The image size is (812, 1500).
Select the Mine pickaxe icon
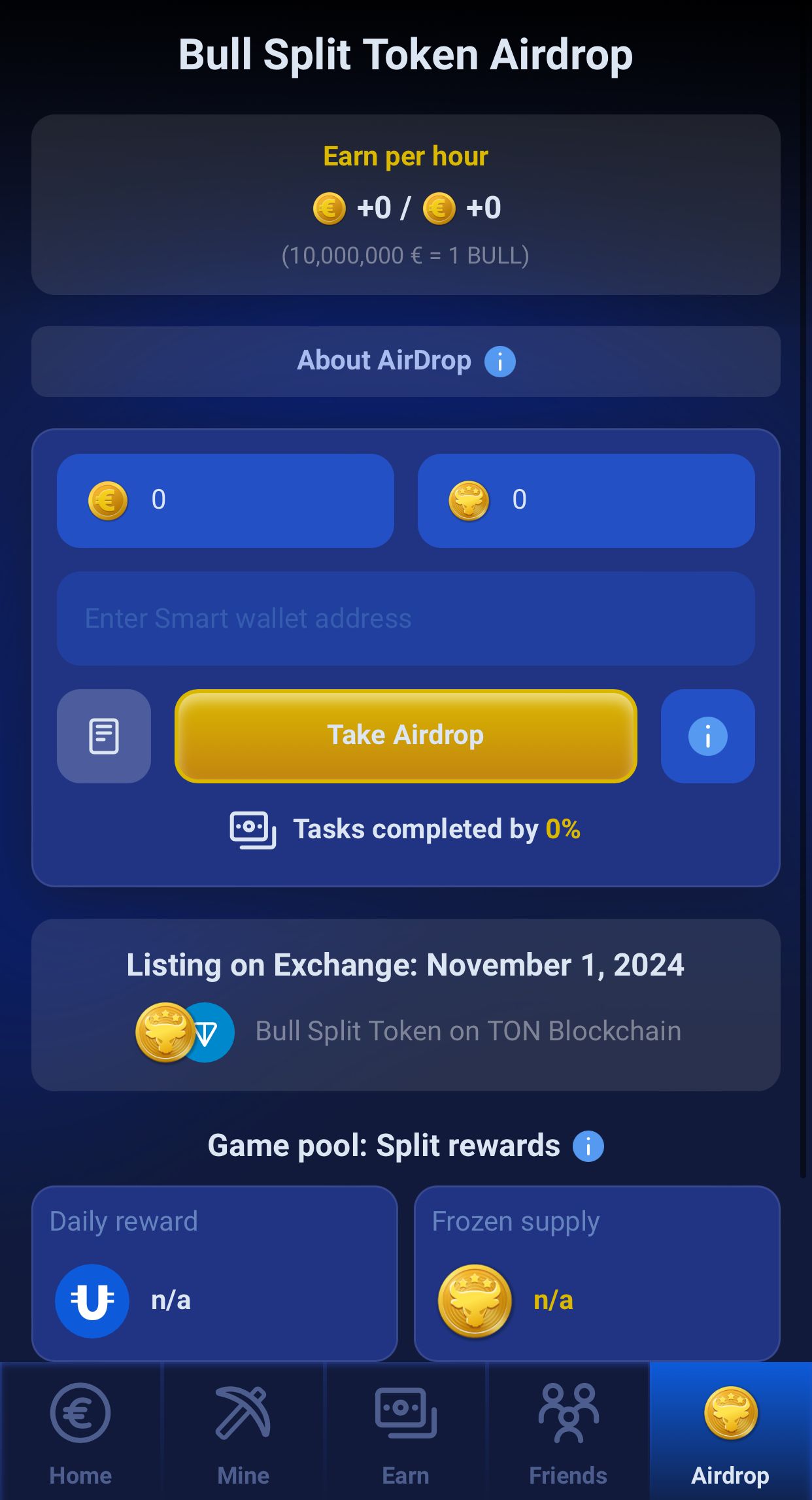tap(243, 1412)
